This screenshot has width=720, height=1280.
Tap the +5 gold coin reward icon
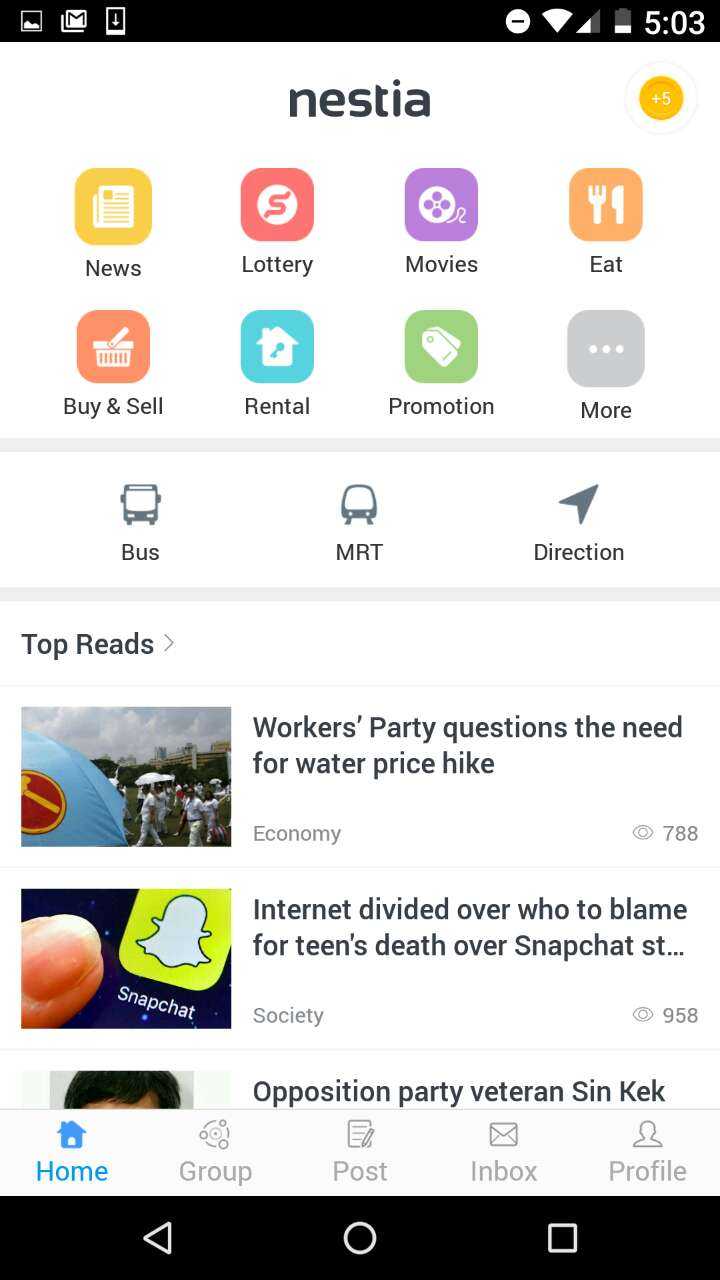coord(660,99)
